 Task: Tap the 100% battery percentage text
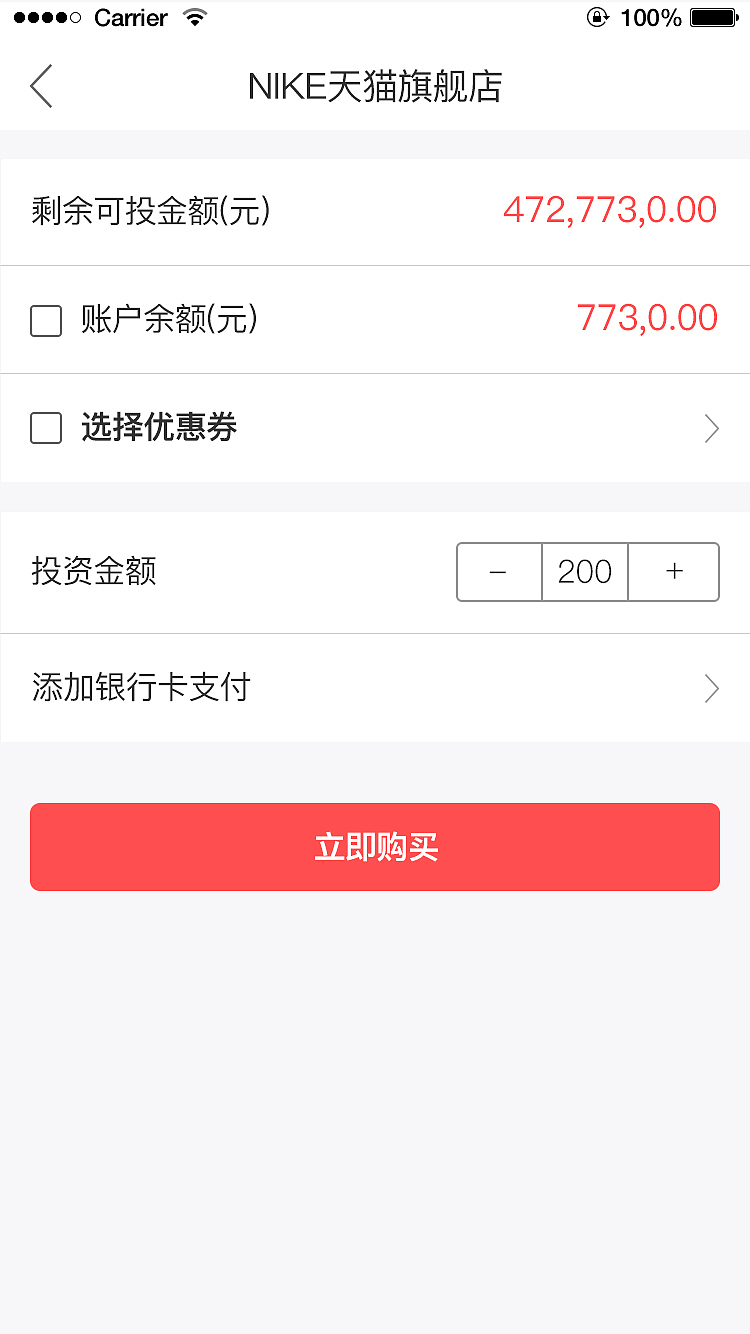pos(651,17)
